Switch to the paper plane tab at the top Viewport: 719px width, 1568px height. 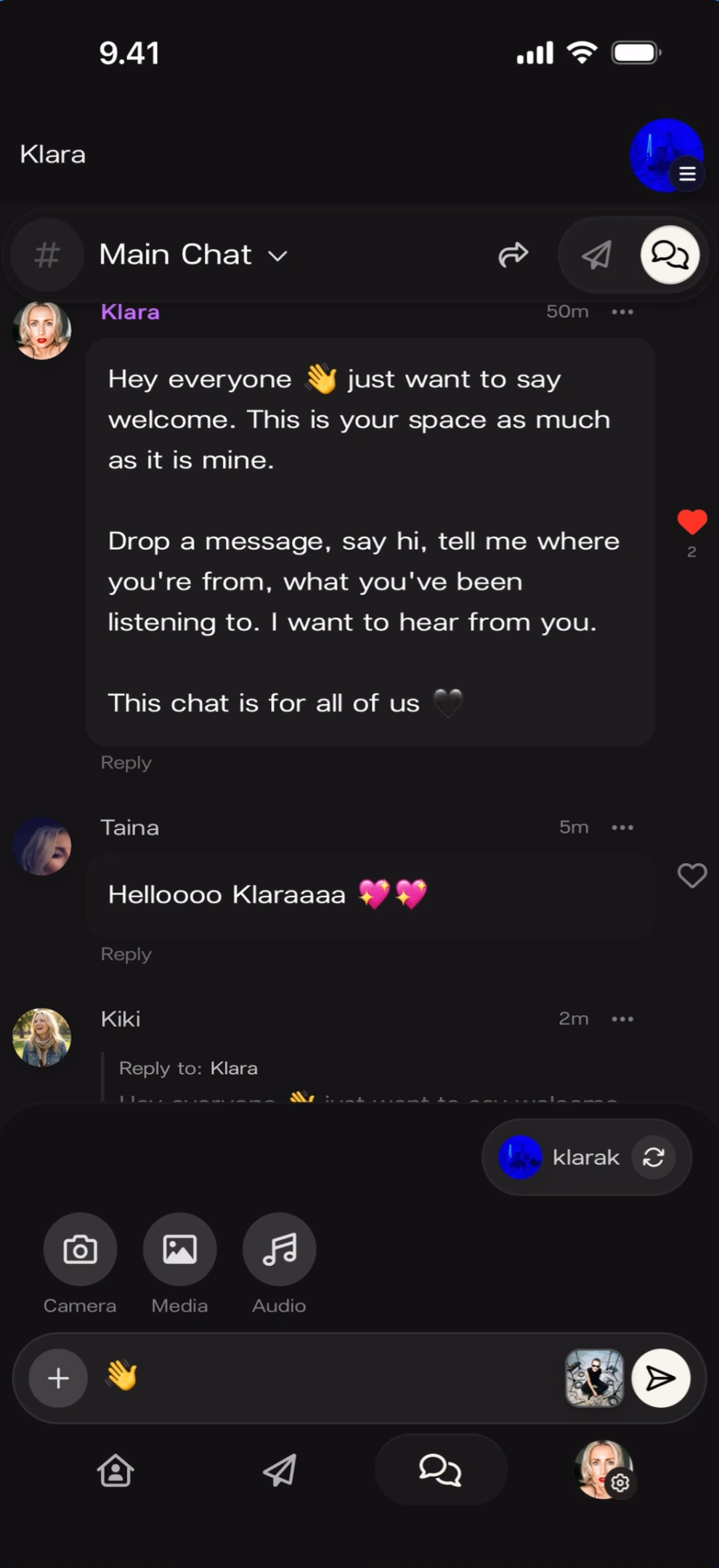[597, 255]
